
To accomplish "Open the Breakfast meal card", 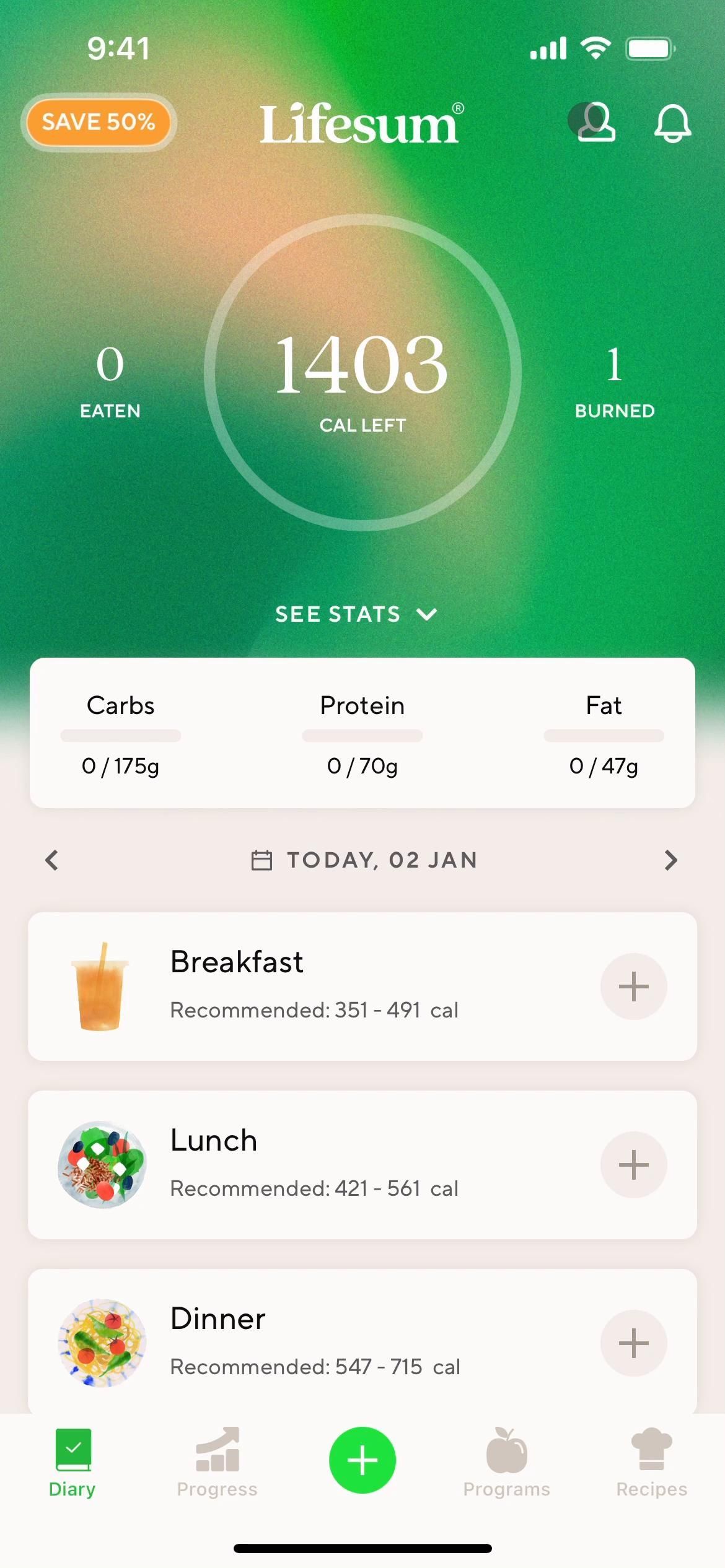I will pos(310,987).
